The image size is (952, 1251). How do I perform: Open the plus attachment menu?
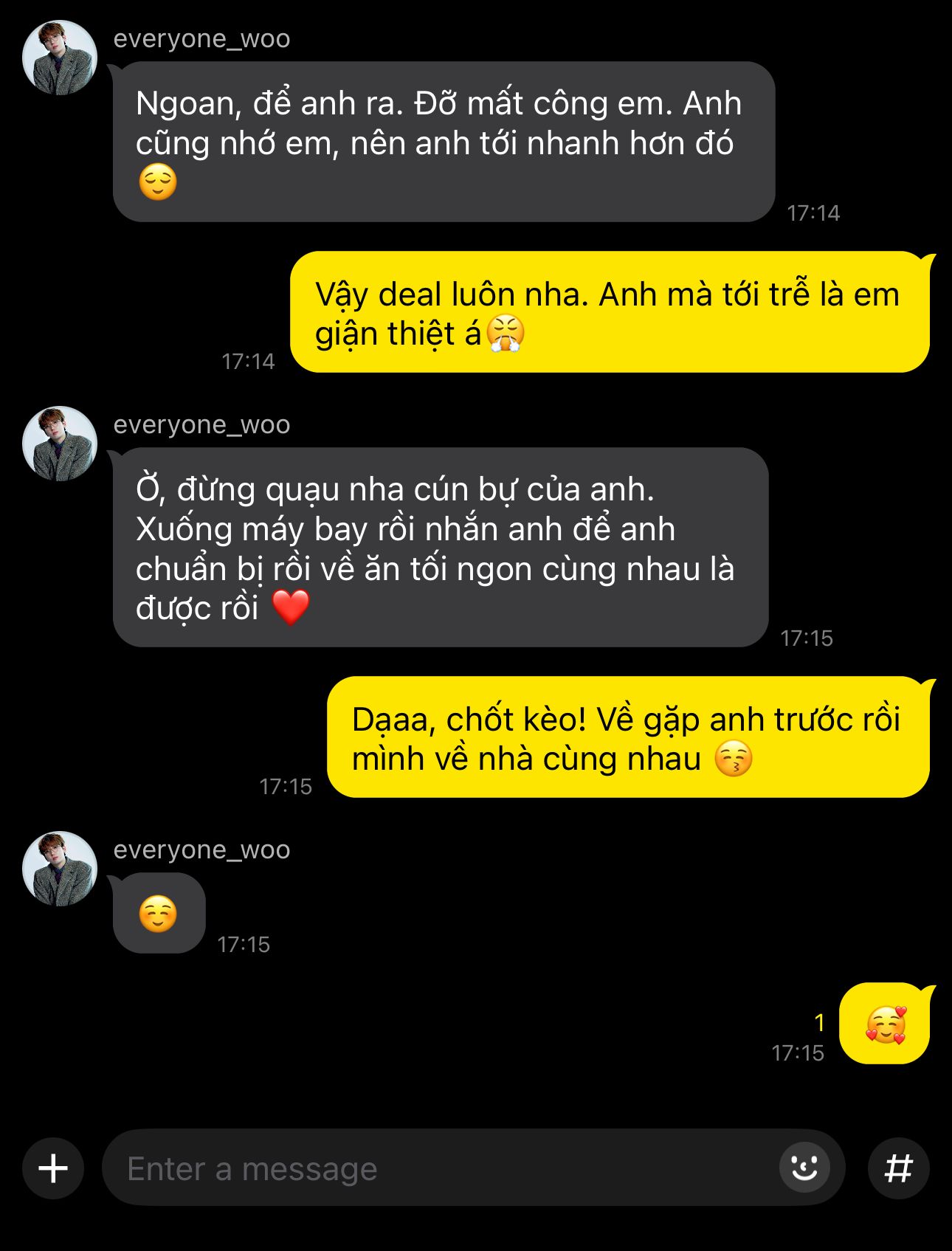click(x=53, y=1168)
